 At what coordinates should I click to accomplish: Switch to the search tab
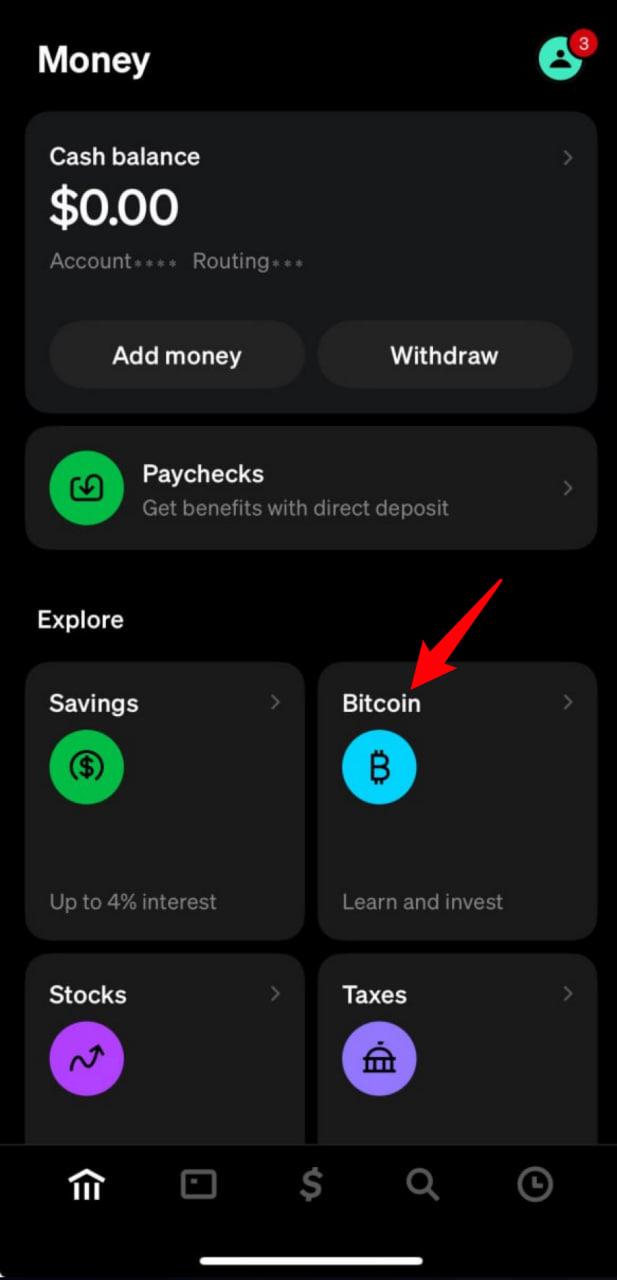tap(423, 1185)
